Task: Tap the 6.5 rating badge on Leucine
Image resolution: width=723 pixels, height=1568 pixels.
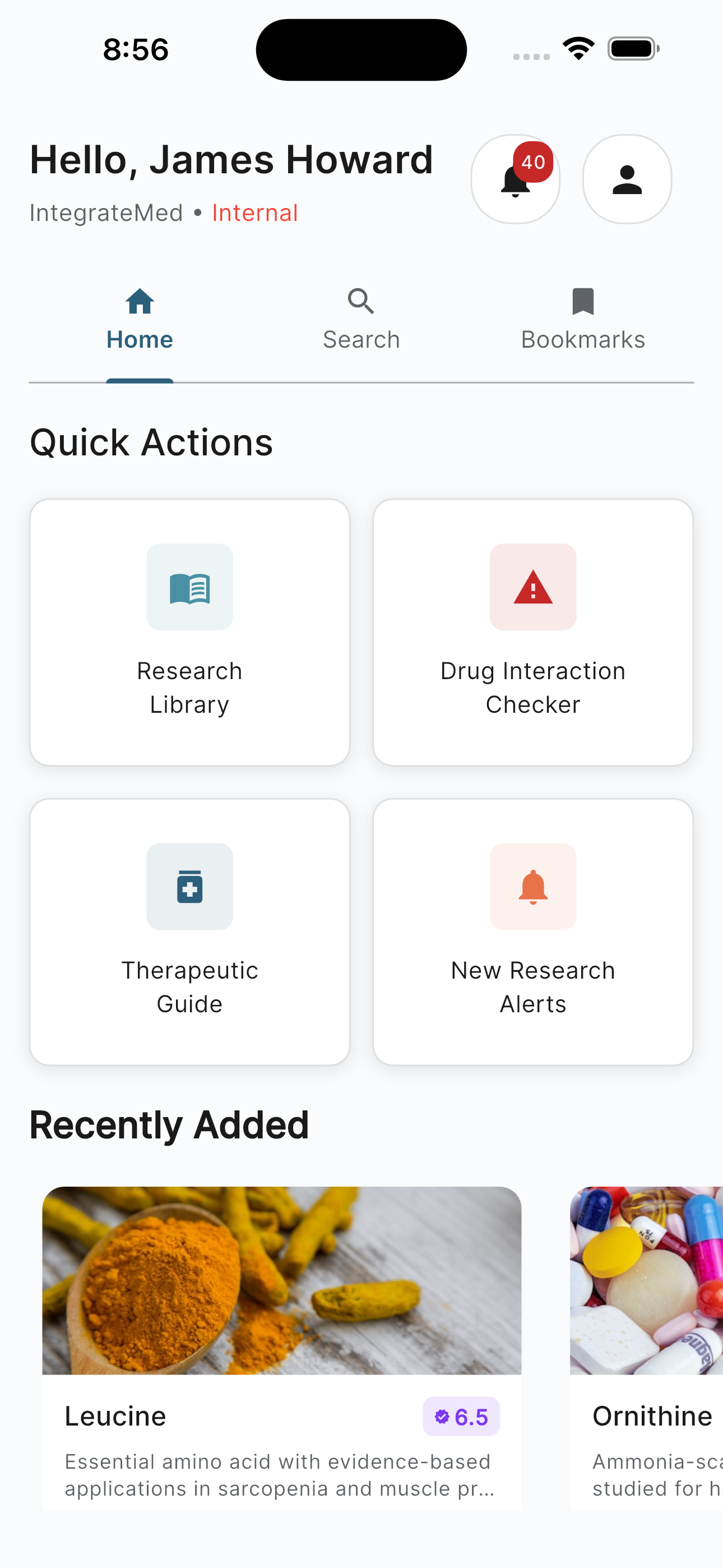Action: [461, 1417]
